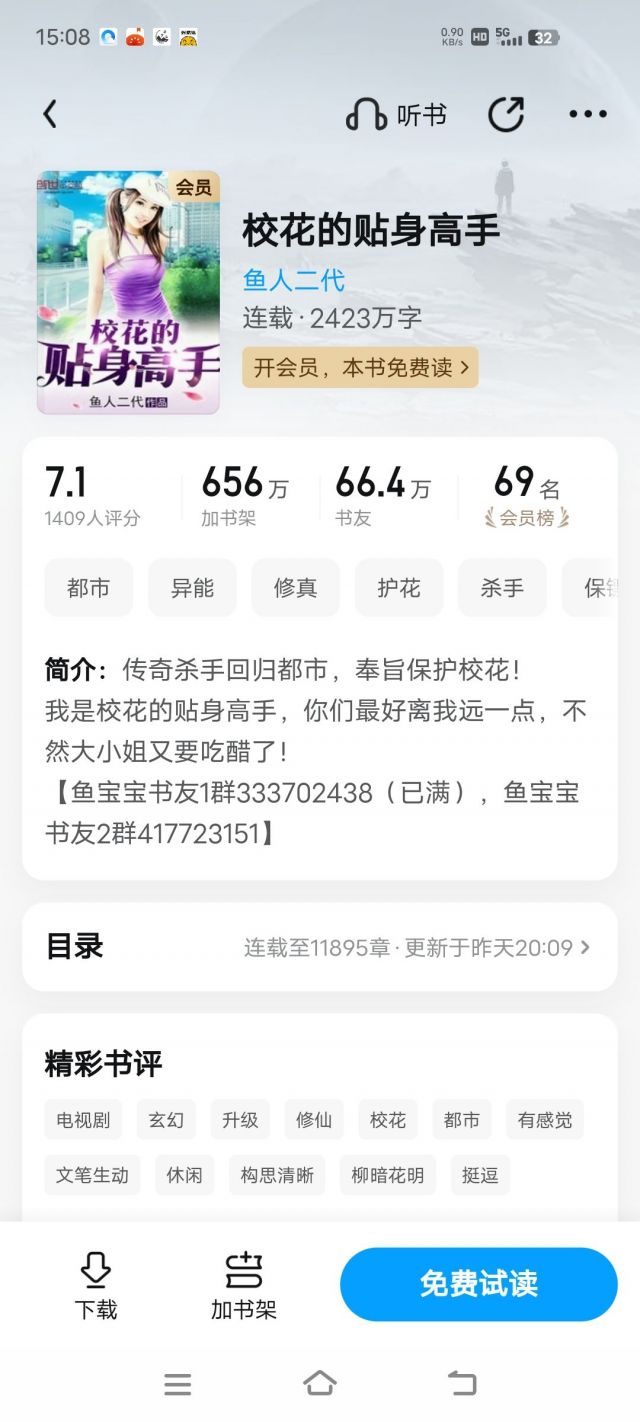
Task: Open the 护花 tag
Action: (398, 588)
